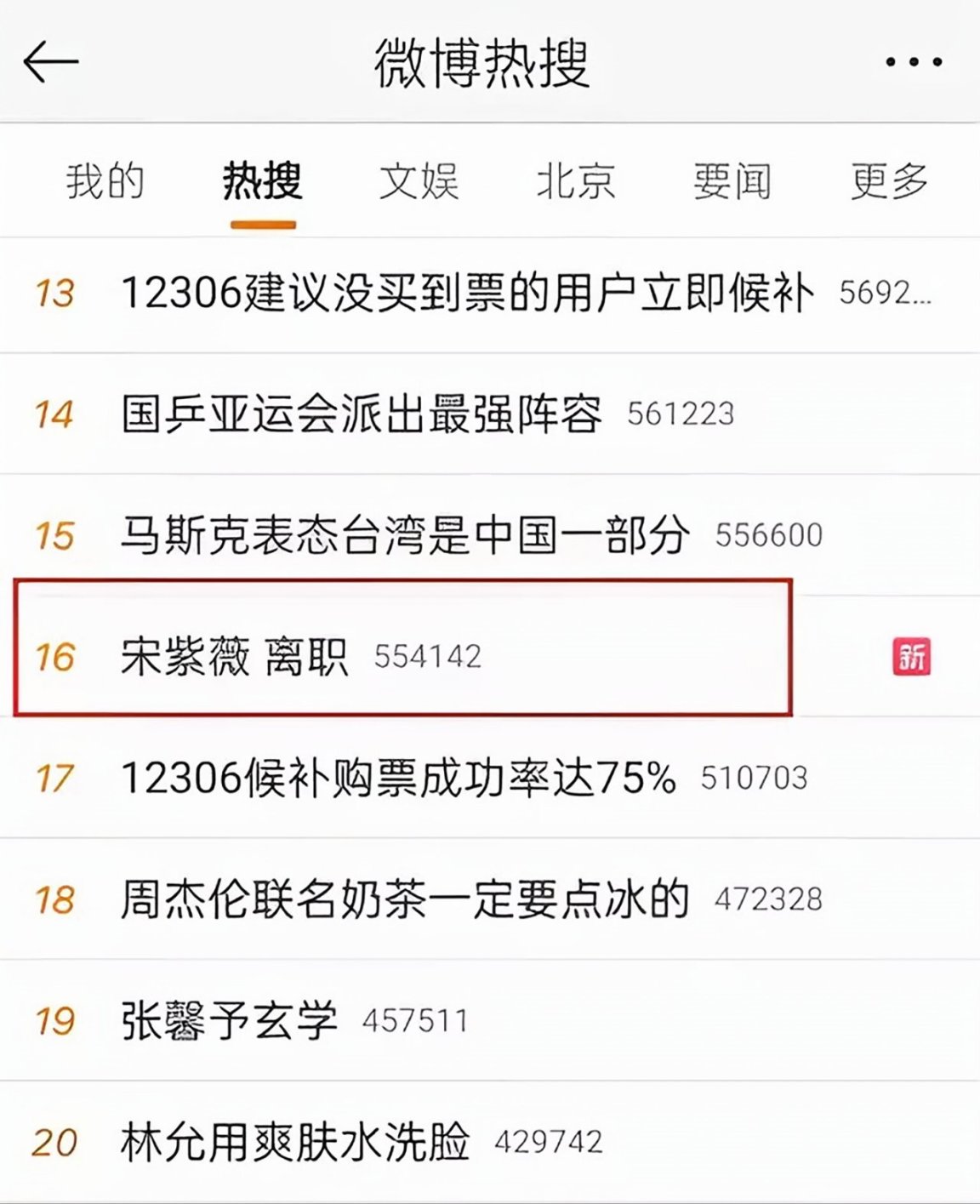Open hot search 宋紫薇 离职
980x1204 pixels.
click(234, 656)
